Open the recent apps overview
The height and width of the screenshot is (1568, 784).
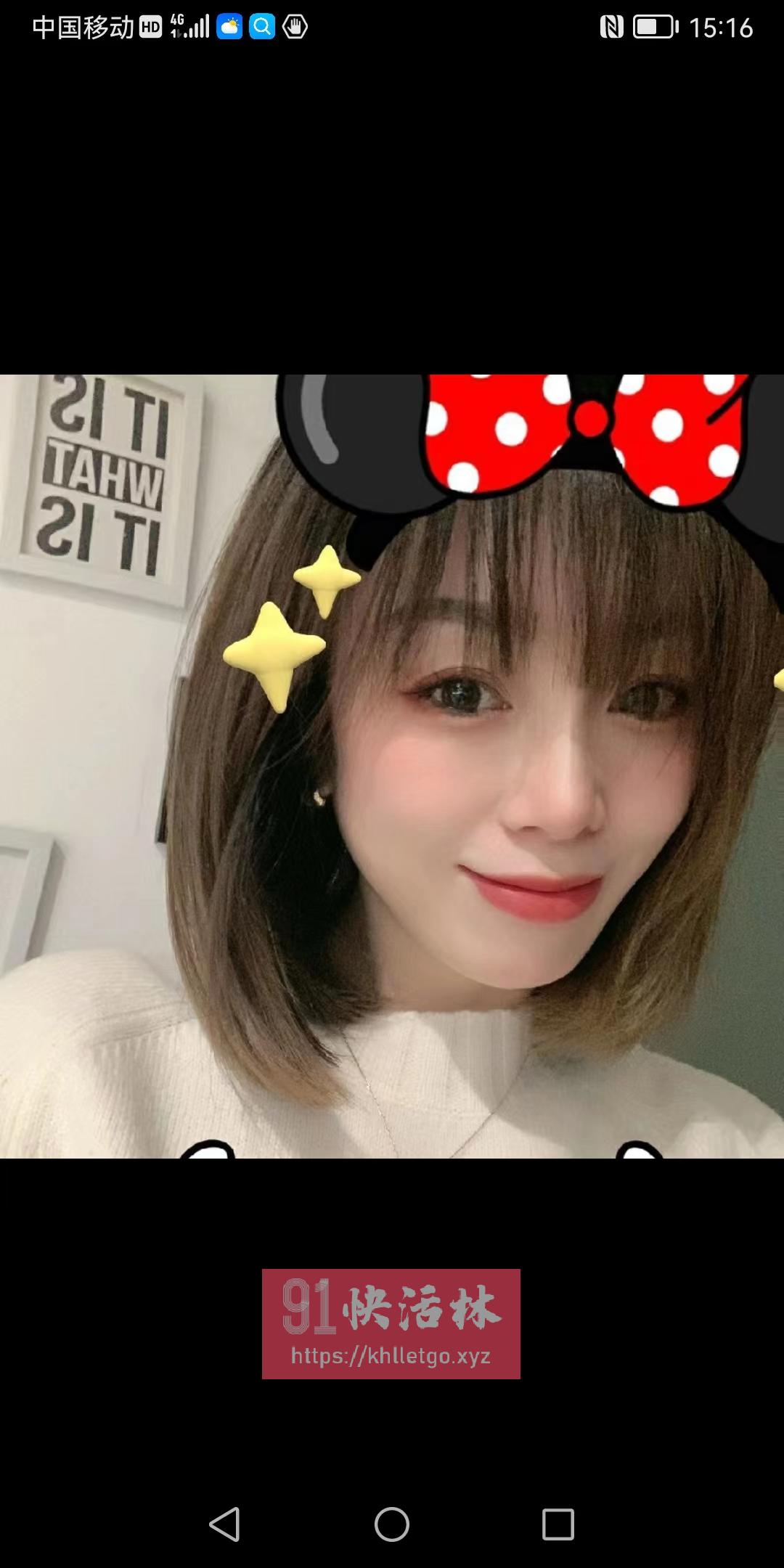click(558, 1524)
